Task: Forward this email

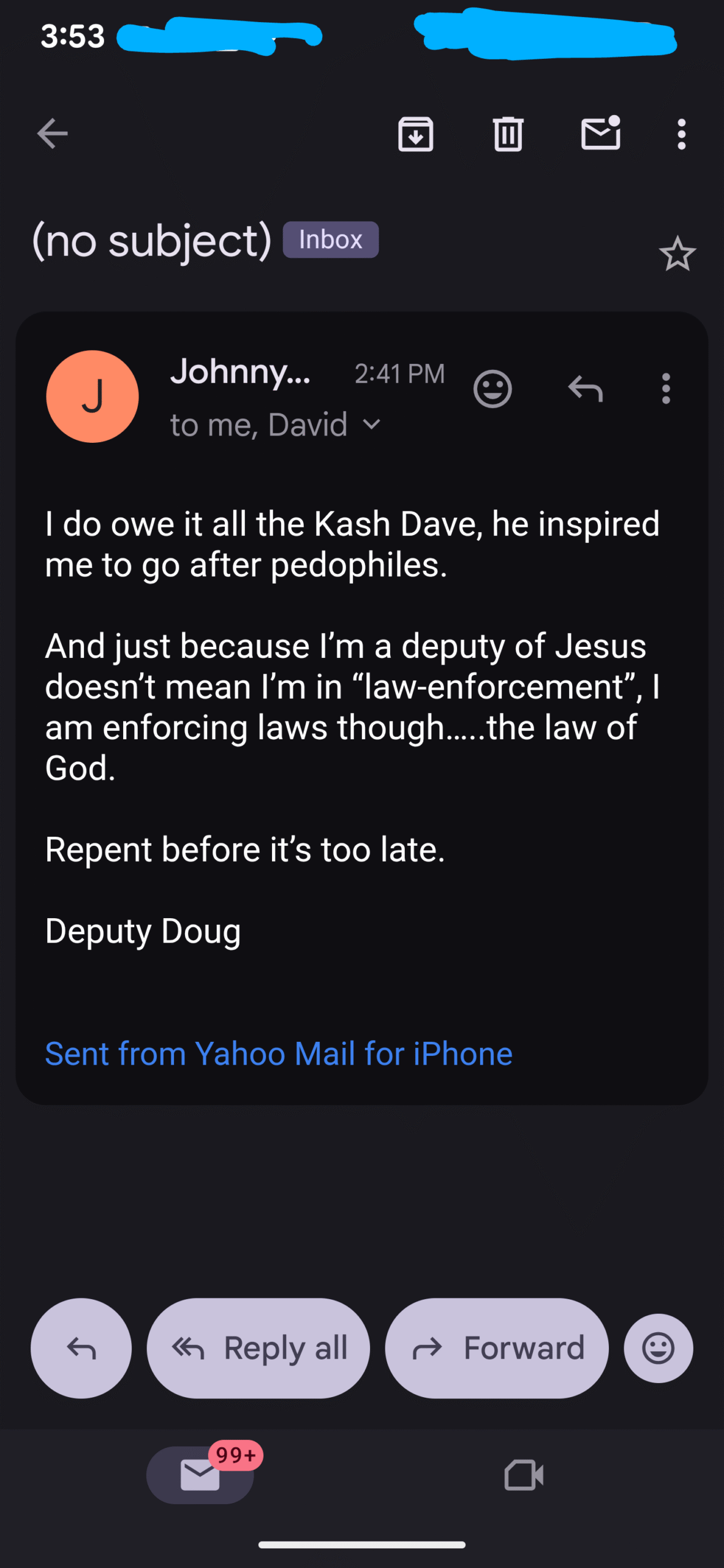Action: [x=497, y=1348]
